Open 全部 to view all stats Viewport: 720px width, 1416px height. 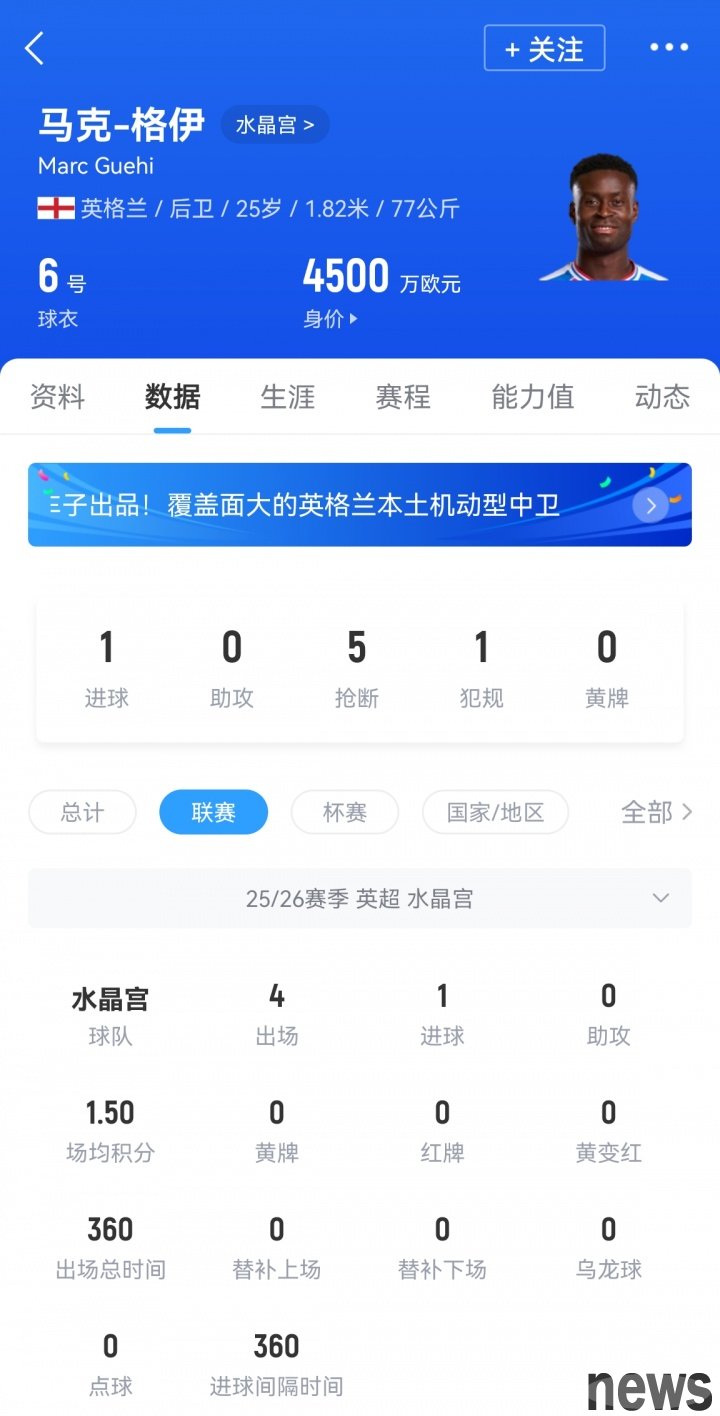coord(656,812)
